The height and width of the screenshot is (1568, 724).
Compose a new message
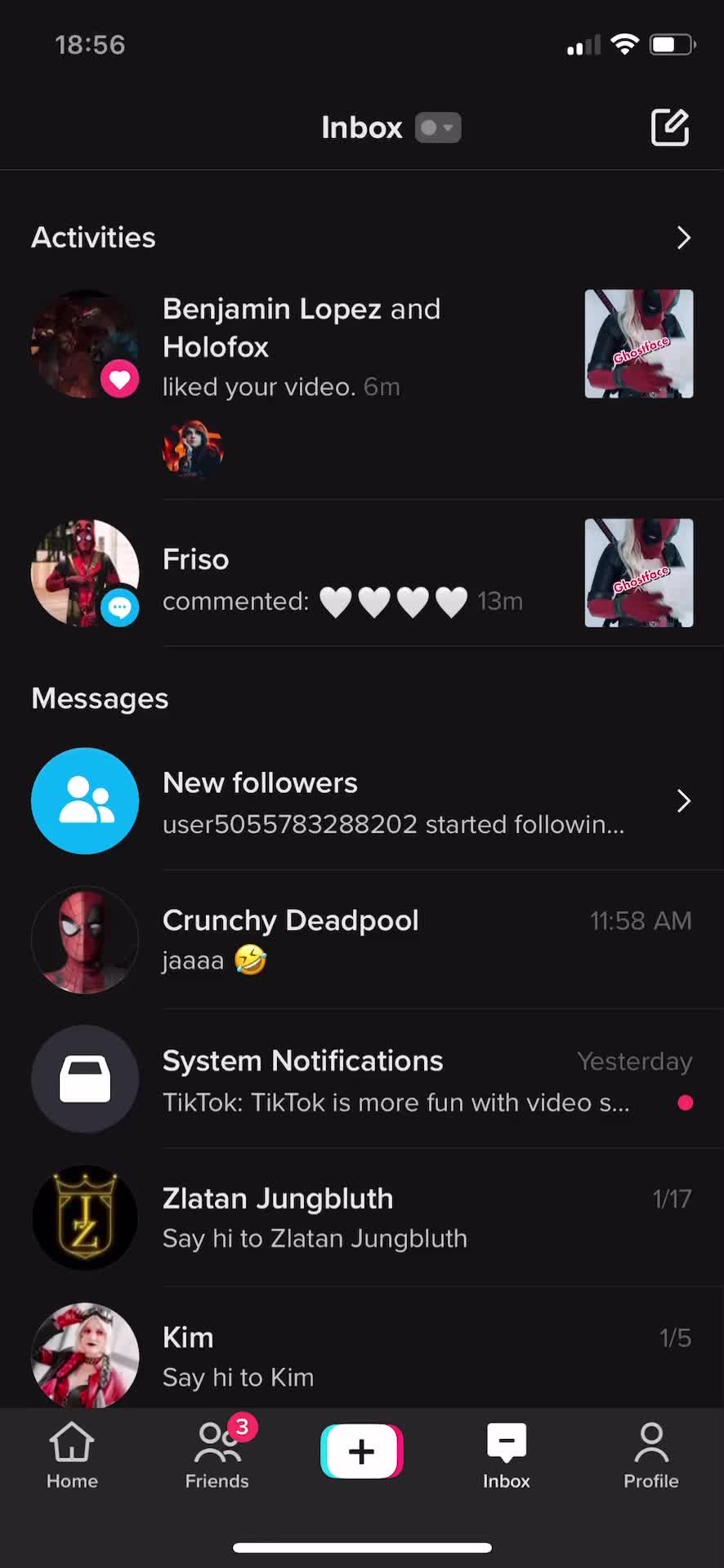click(x=669, y=127)
